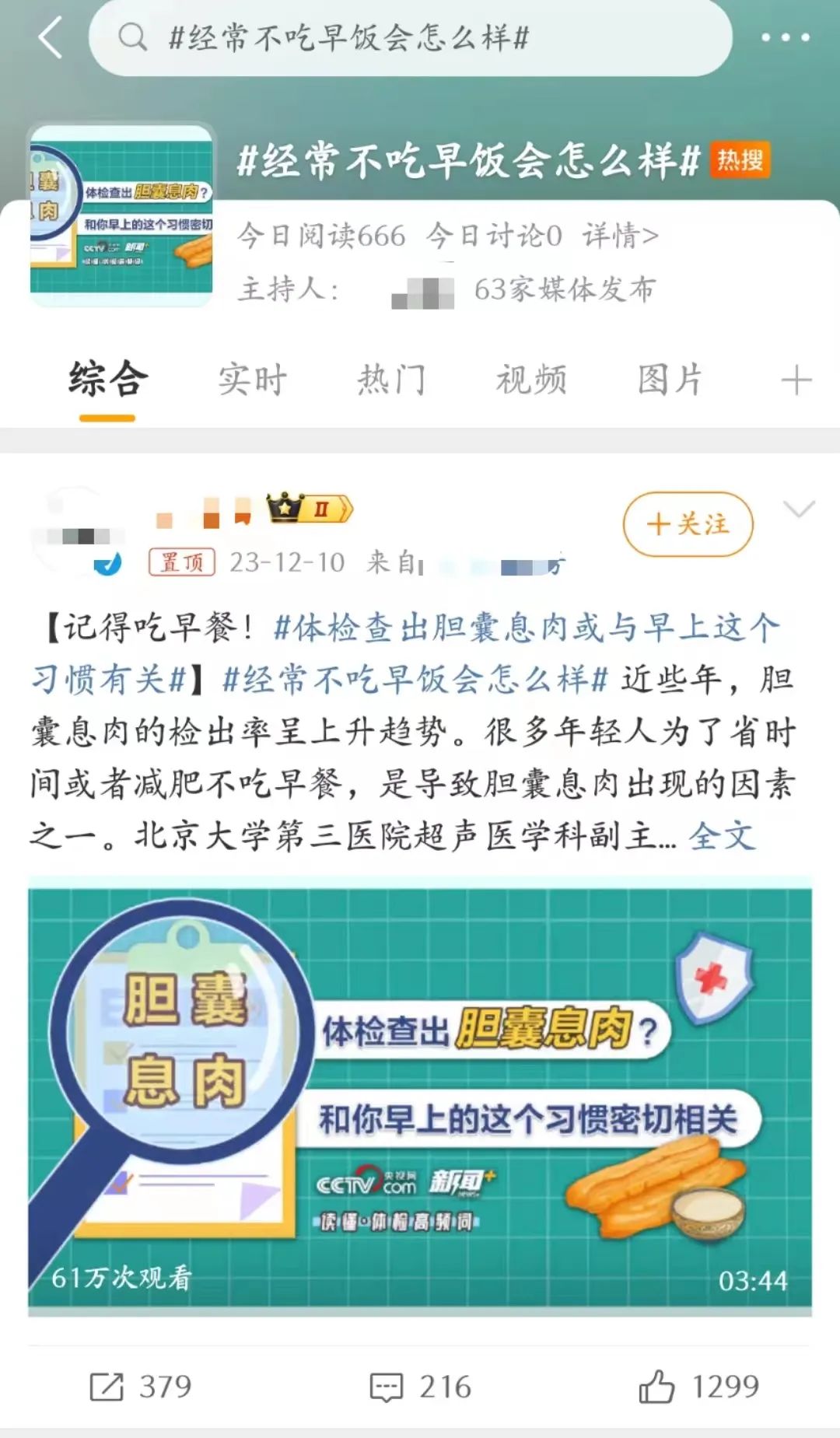Viewport: 840px width, 1438px height.
Task: Like the post with 1299 likes
Action: (698, 1387)
